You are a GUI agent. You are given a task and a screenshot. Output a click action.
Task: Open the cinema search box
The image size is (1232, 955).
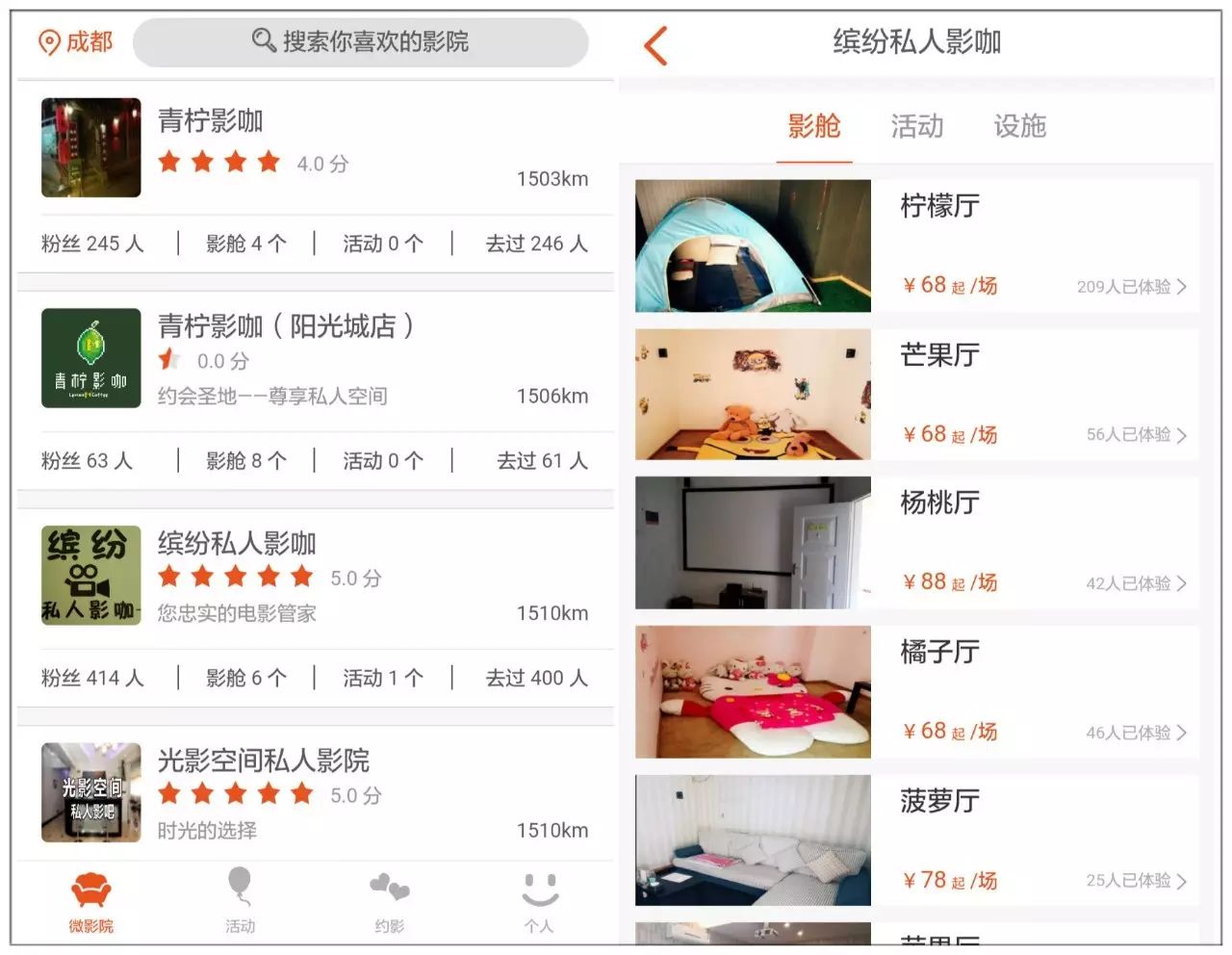[x=360, y=41]
